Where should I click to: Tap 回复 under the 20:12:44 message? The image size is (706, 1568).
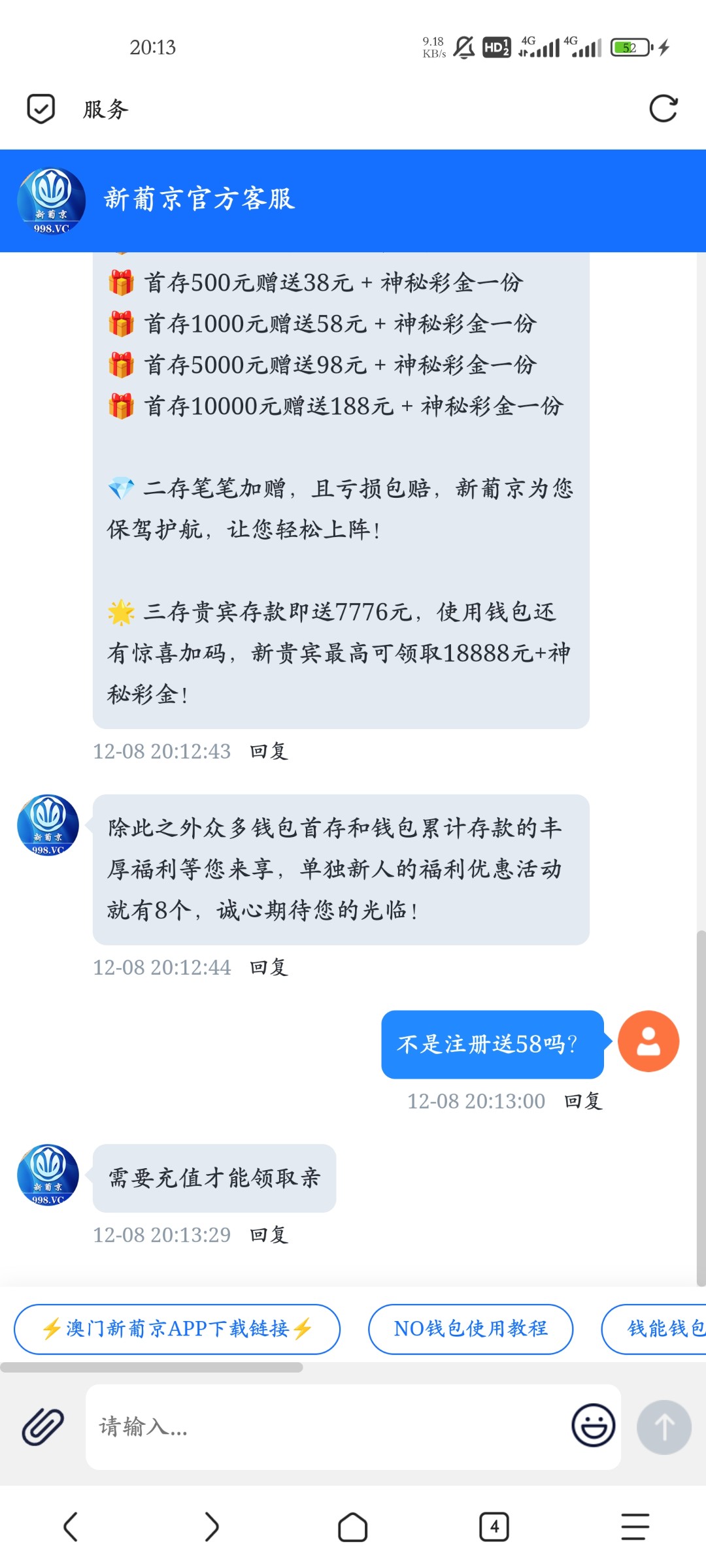(269, 968)
